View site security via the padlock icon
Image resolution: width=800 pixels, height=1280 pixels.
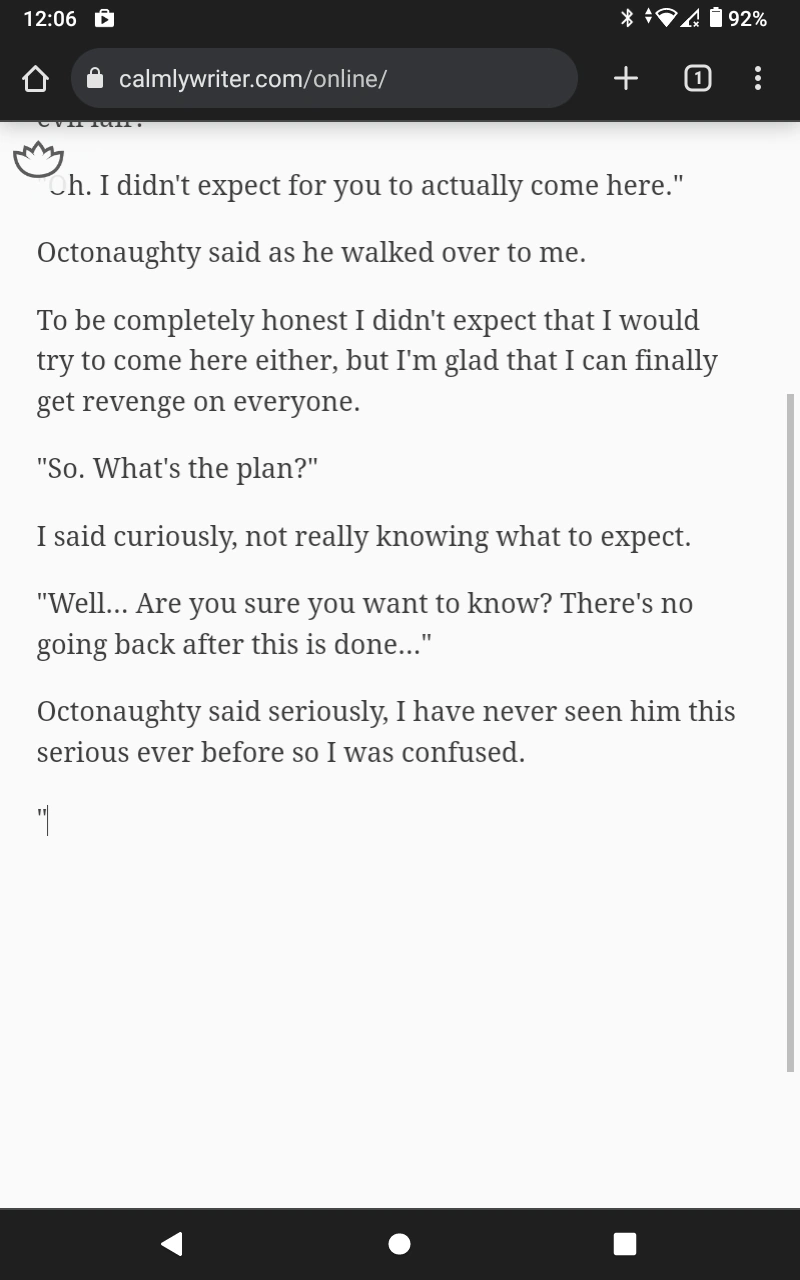(x=95, y=78)
